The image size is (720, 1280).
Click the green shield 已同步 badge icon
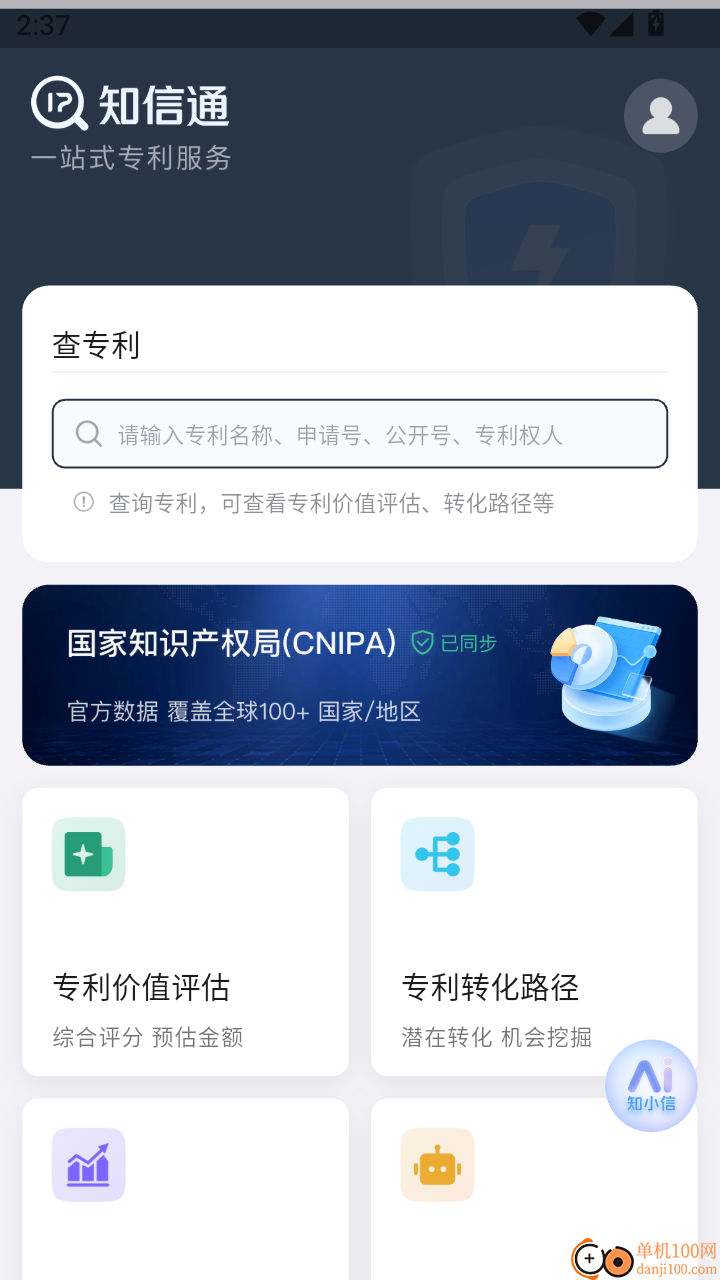pos(425,645)
